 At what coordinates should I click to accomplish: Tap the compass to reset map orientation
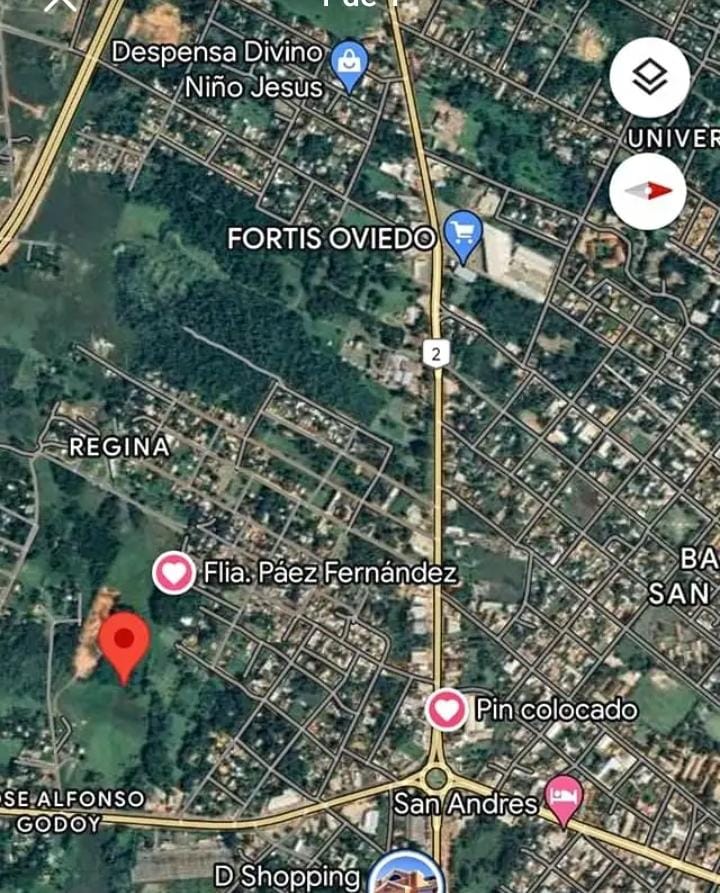pos(648,191)
